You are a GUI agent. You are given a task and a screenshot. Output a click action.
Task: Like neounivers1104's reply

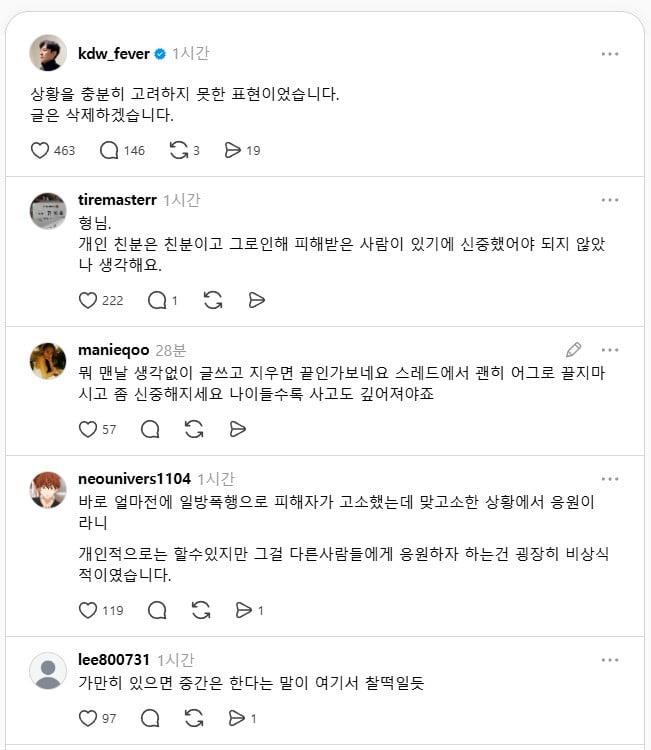coord(88,610)
